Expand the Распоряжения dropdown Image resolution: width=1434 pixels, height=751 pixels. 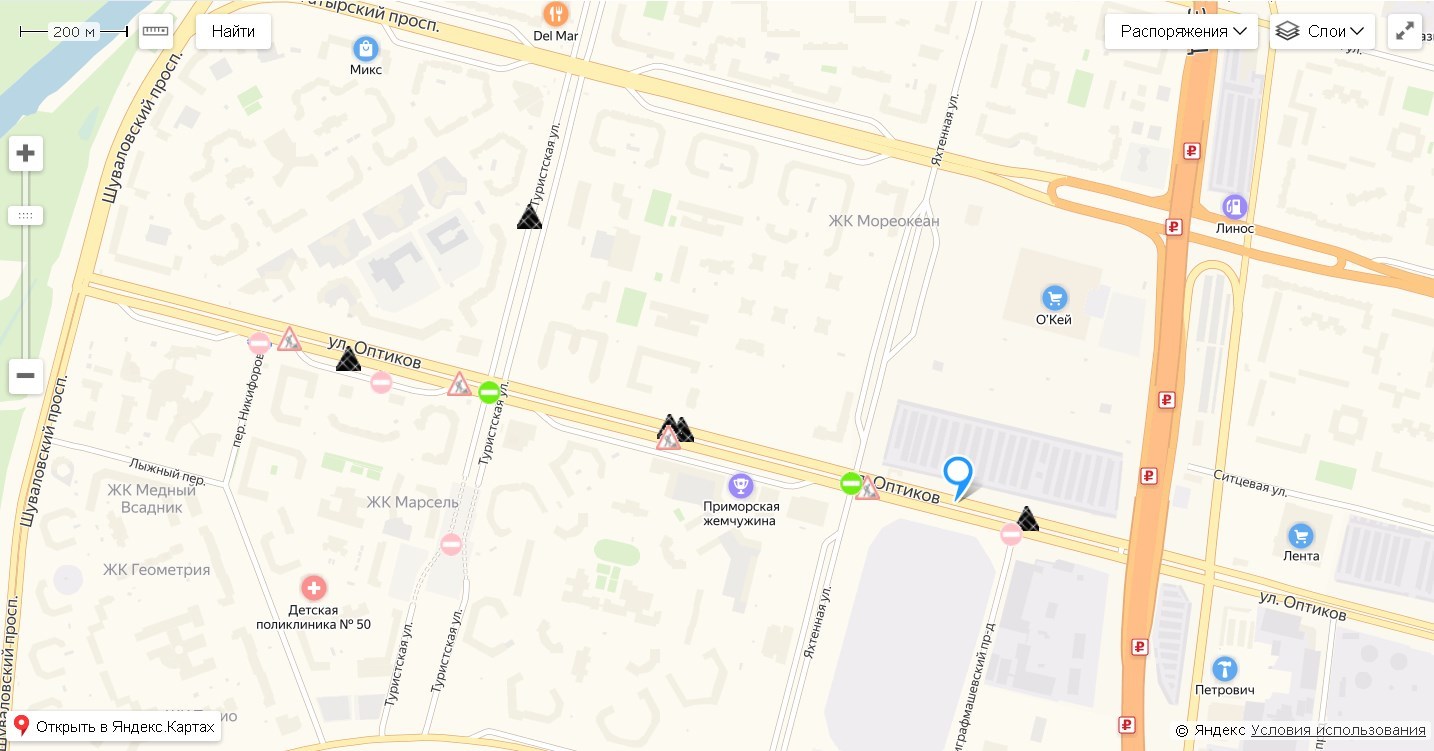pos(1180,31)
